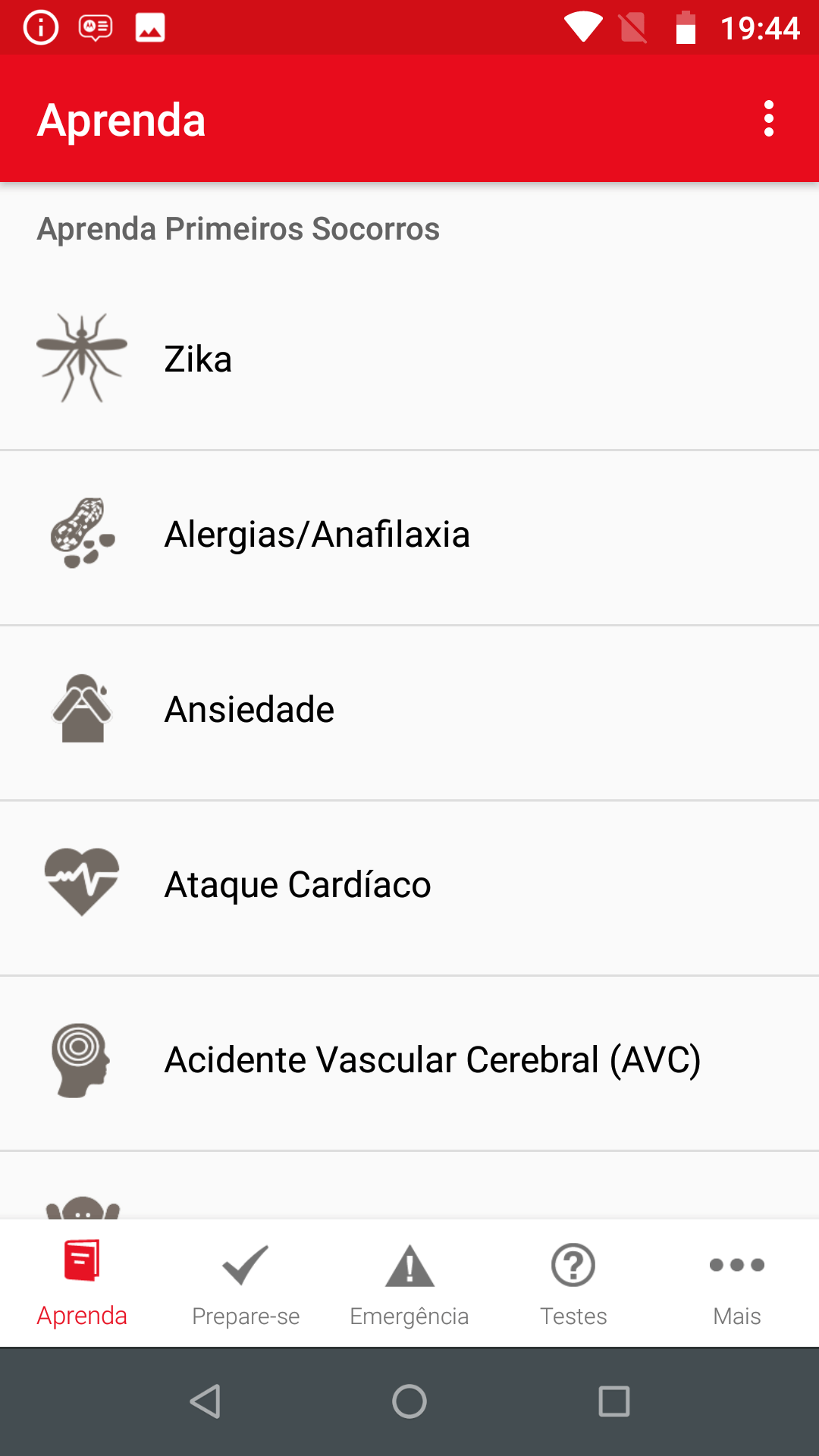Viewport: 819px width, 1456px height.
Task: Select the Aprenda tab
Action: [82, 1283]
